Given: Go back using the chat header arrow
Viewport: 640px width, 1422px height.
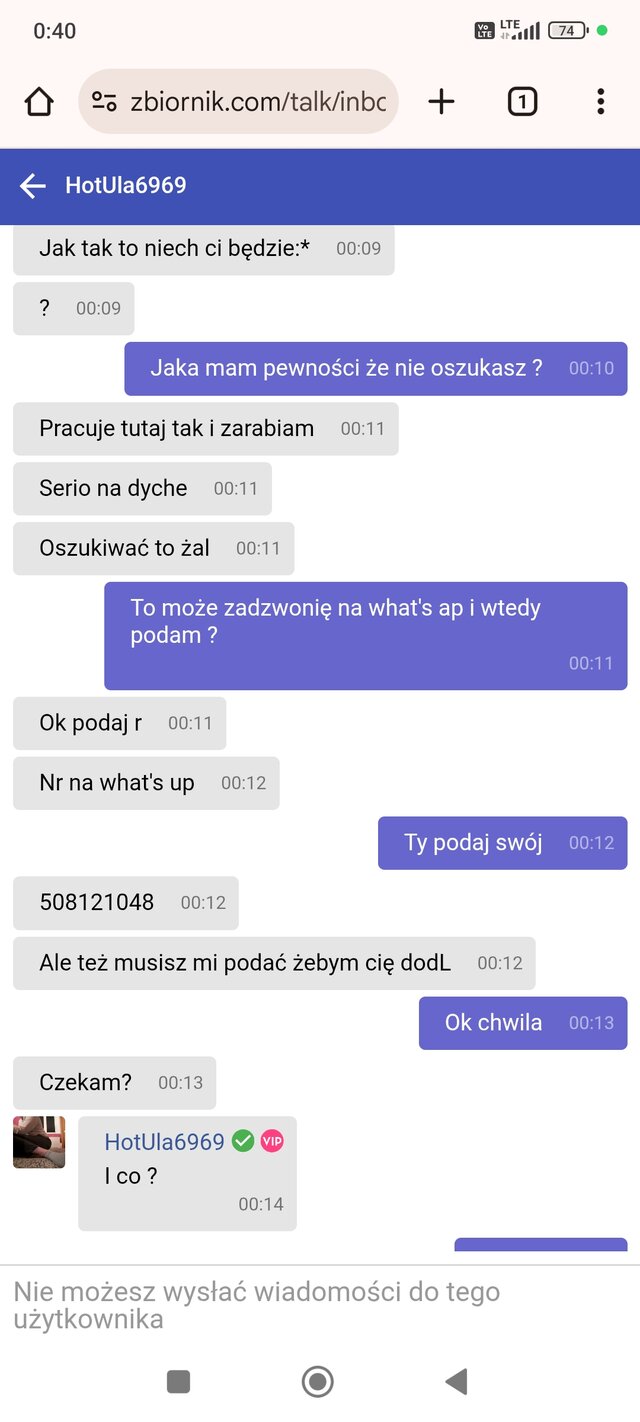Looking at the screenshot, I should point(33,186).
